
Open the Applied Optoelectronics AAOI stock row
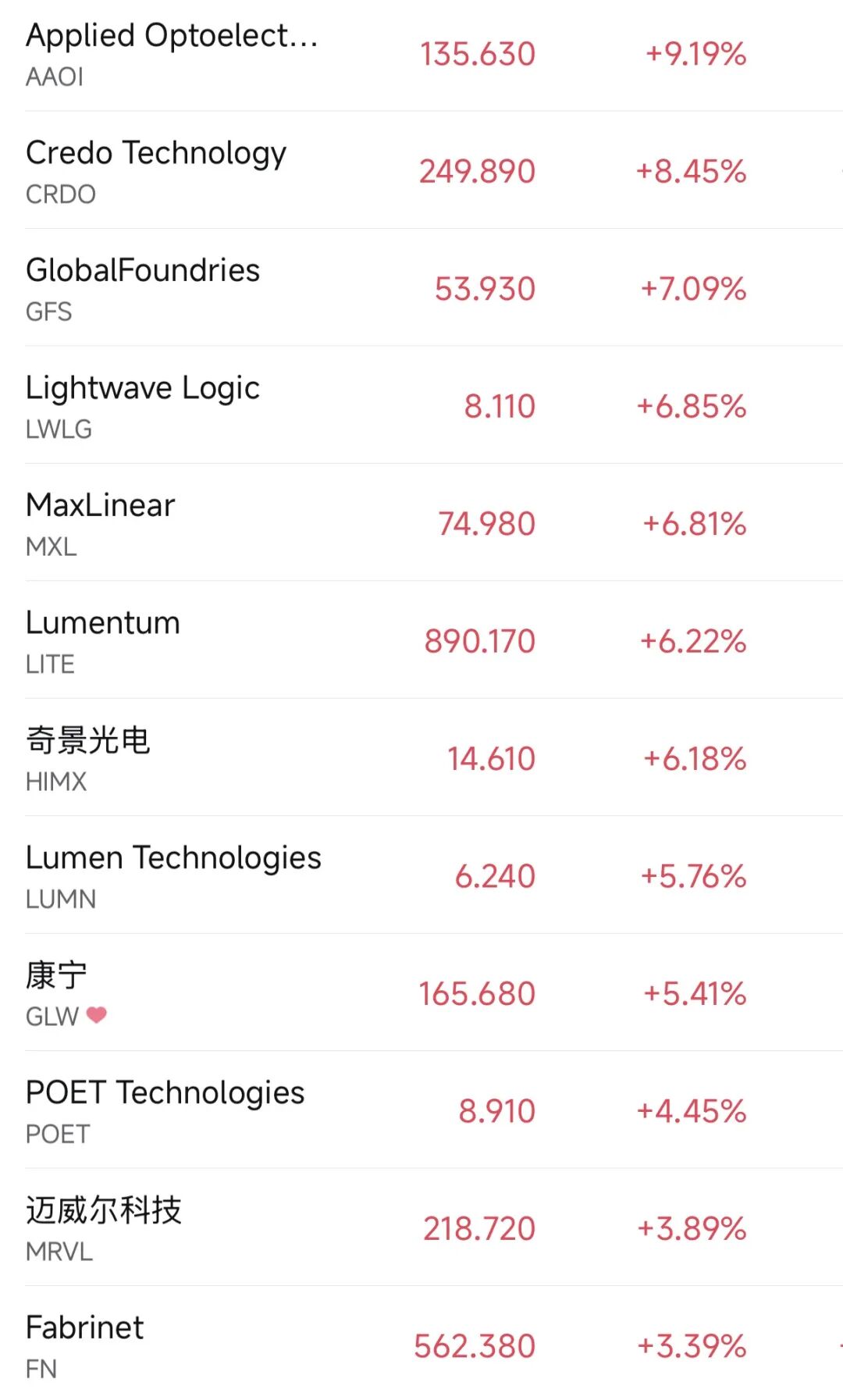tap(421, 55)
